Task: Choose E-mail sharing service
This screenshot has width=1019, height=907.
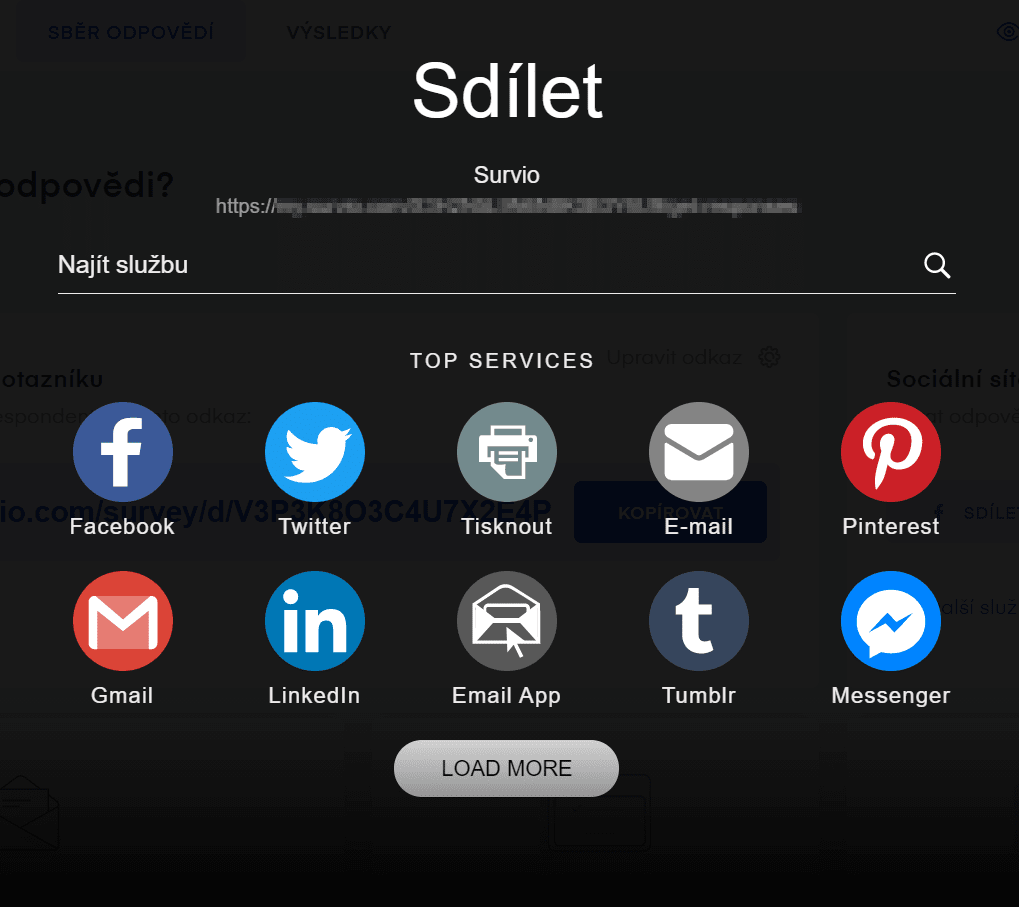Action: point(699,452)
